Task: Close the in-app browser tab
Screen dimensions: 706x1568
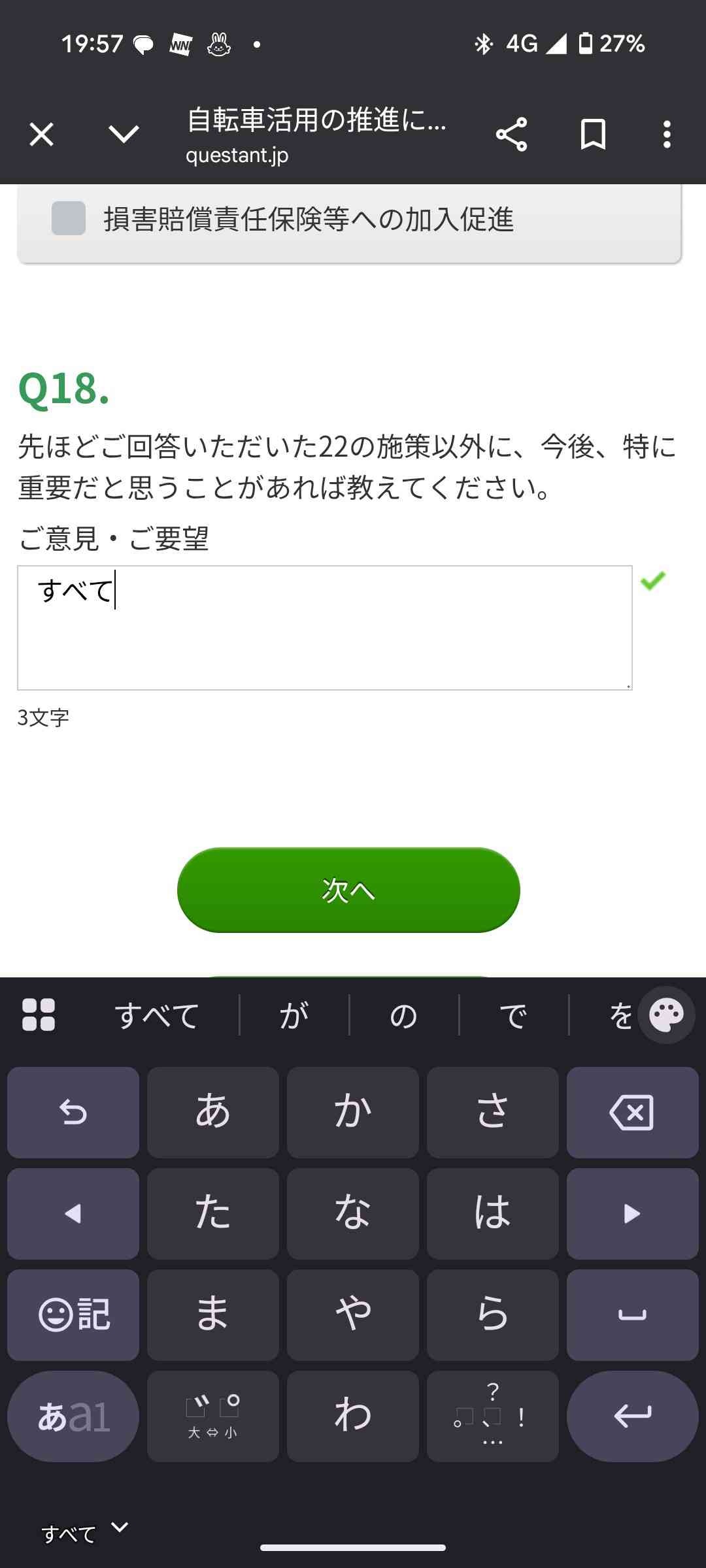Action: pyautogui.click(x=41, y=135)
